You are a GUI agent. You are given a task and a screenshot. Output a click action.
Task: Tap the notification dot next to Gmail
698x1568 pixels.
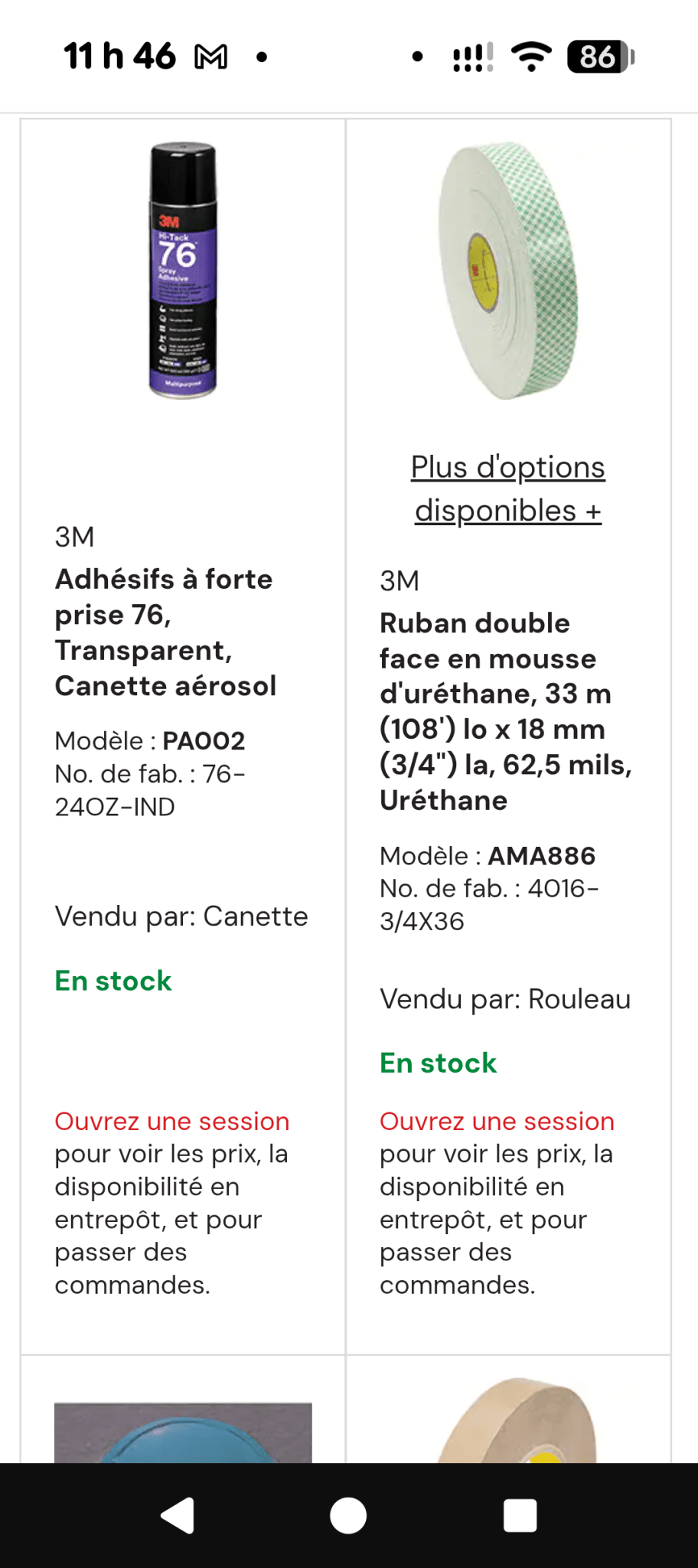pos(263,57)
